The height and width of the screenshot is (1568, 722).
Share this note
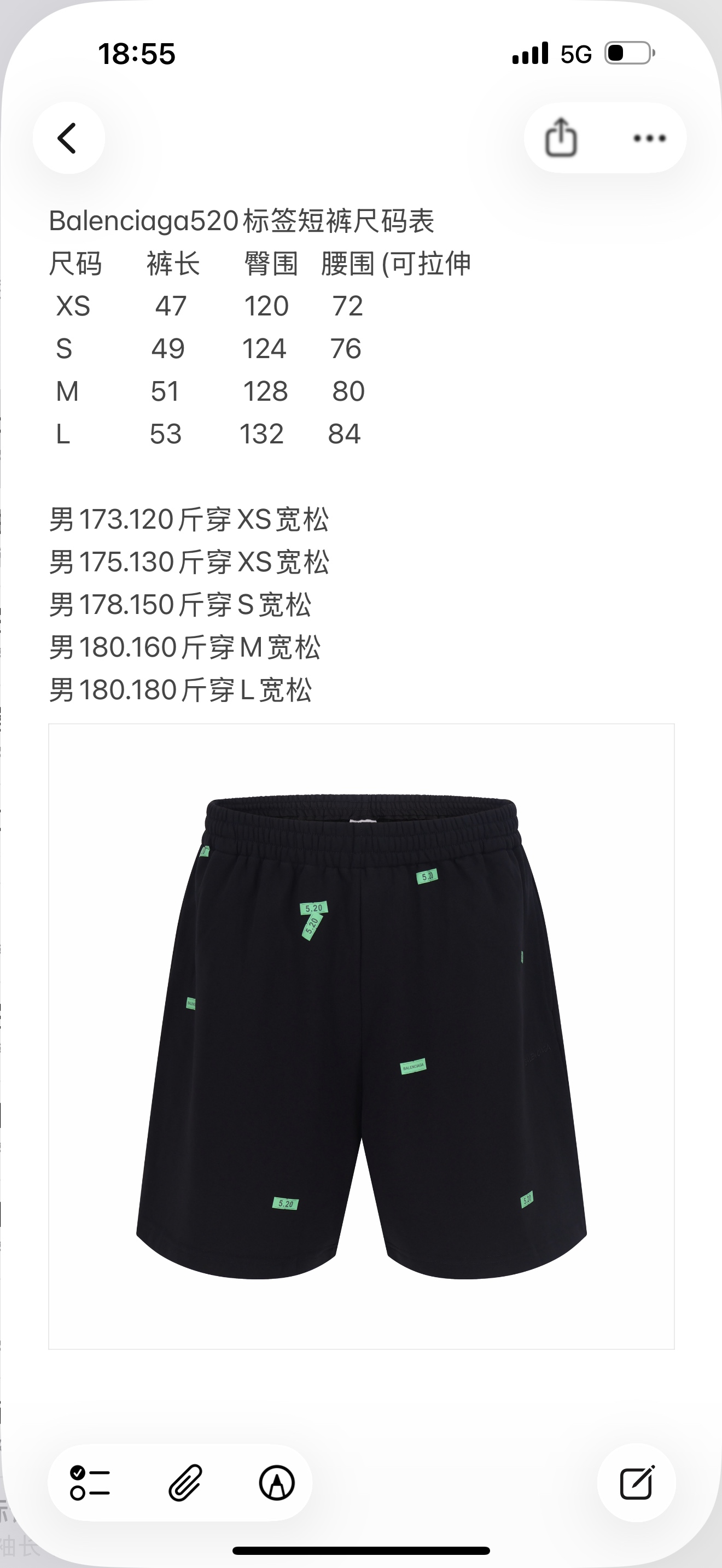coord(561,138)
